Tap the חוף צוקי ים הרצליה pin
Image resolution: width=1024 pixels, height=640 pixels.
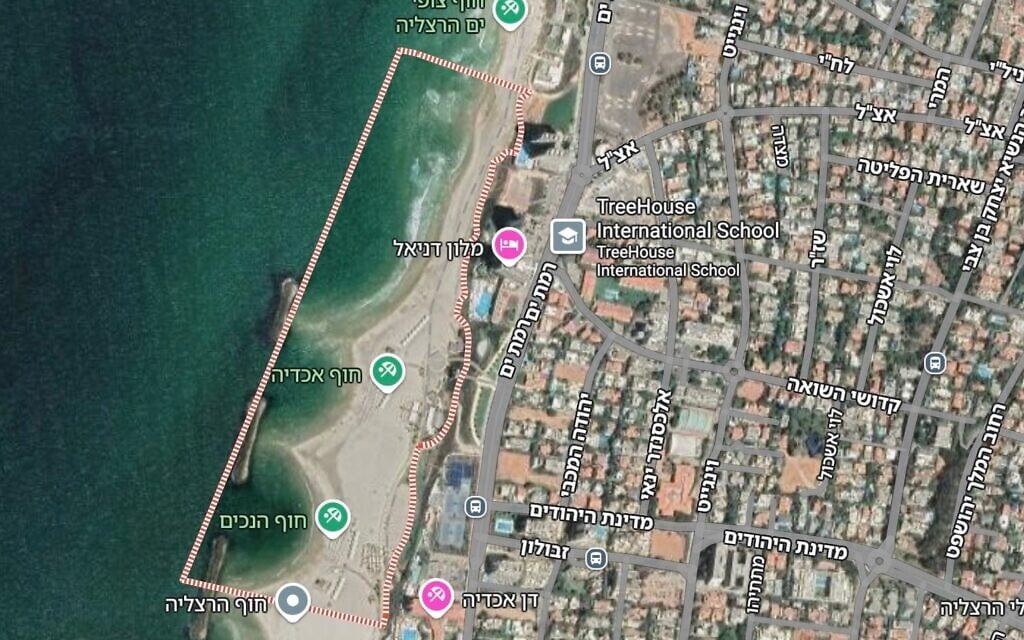coord(510,11)
